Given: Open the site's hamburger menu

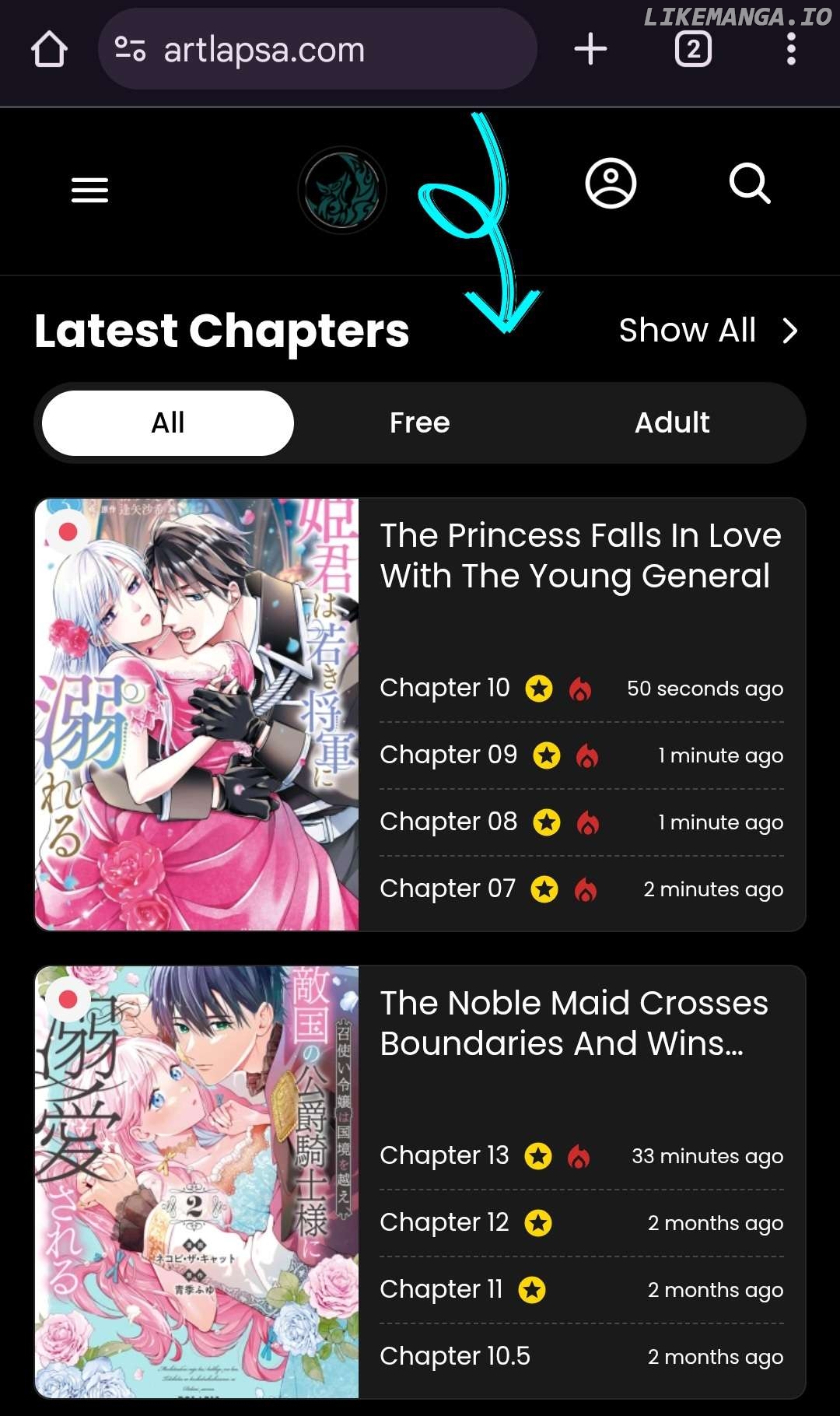Looking at the screenshot, I should coord(89,190).
